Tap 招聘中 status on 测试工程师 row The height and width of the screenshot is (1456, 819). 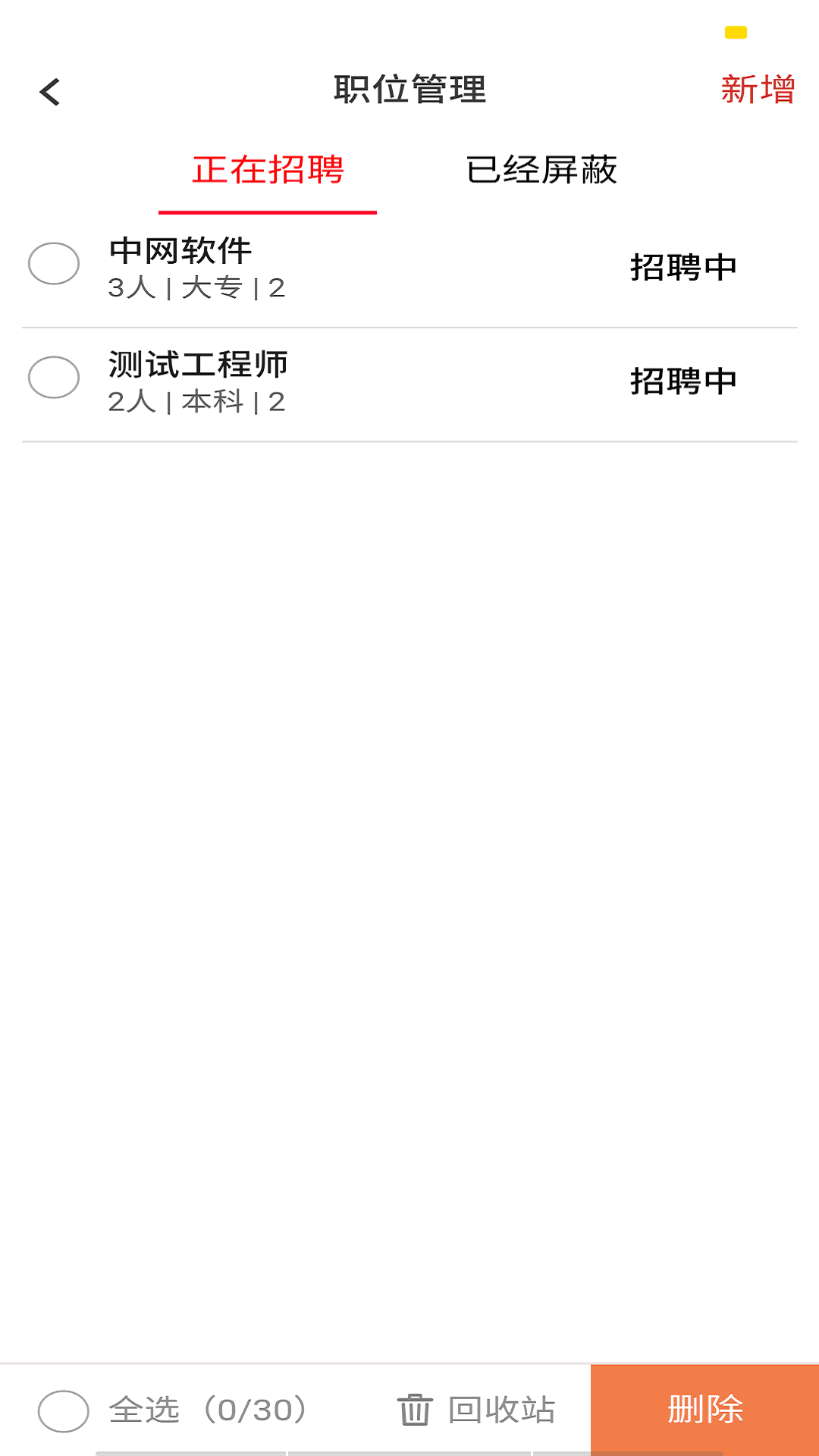click(683, 381)
